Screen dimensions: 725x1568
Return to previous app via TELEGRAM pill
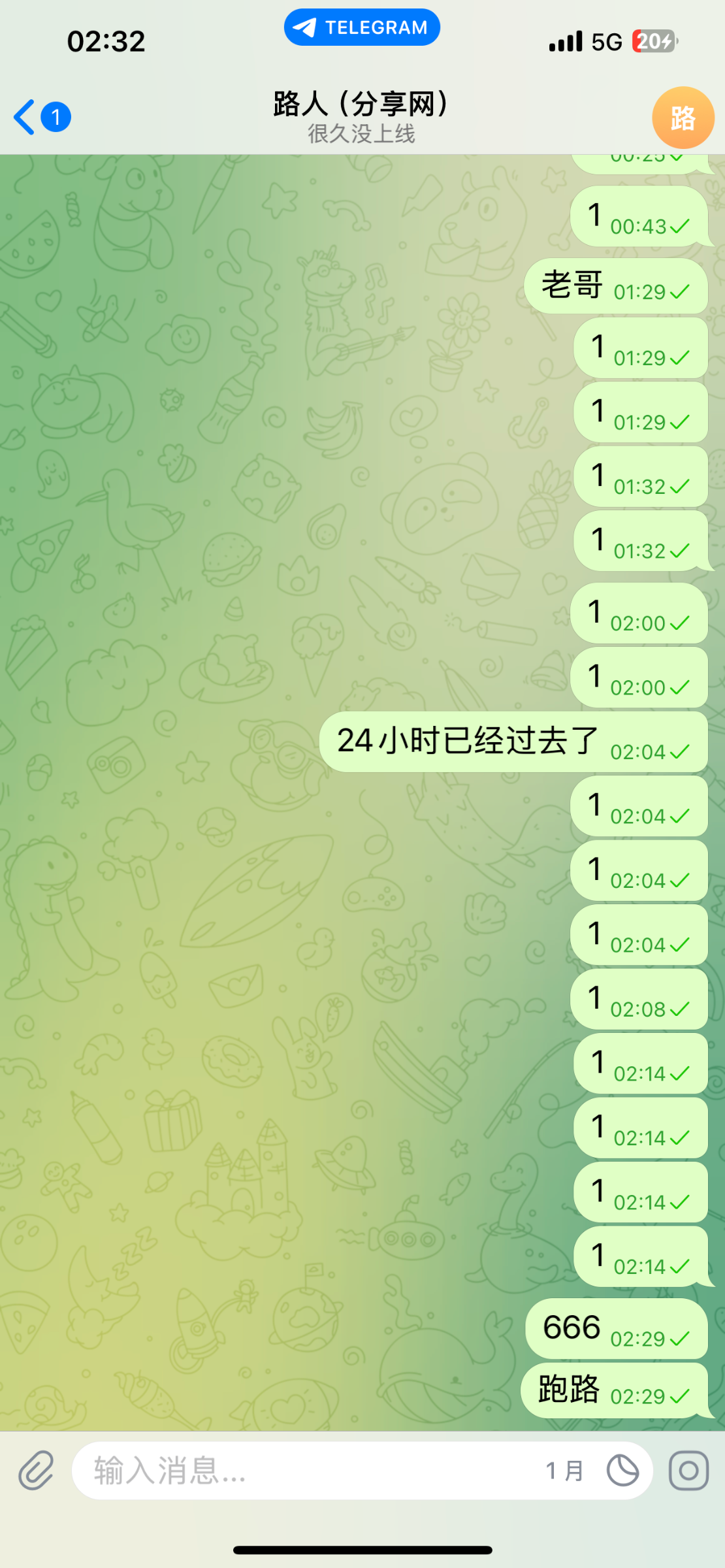(x=362, y=27)
